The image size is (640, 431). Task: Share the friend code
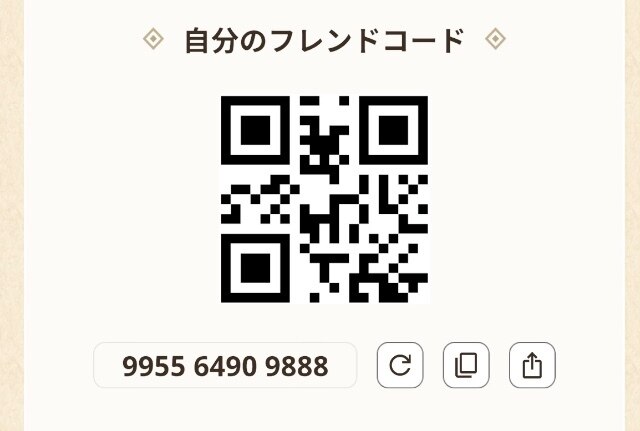532,365
